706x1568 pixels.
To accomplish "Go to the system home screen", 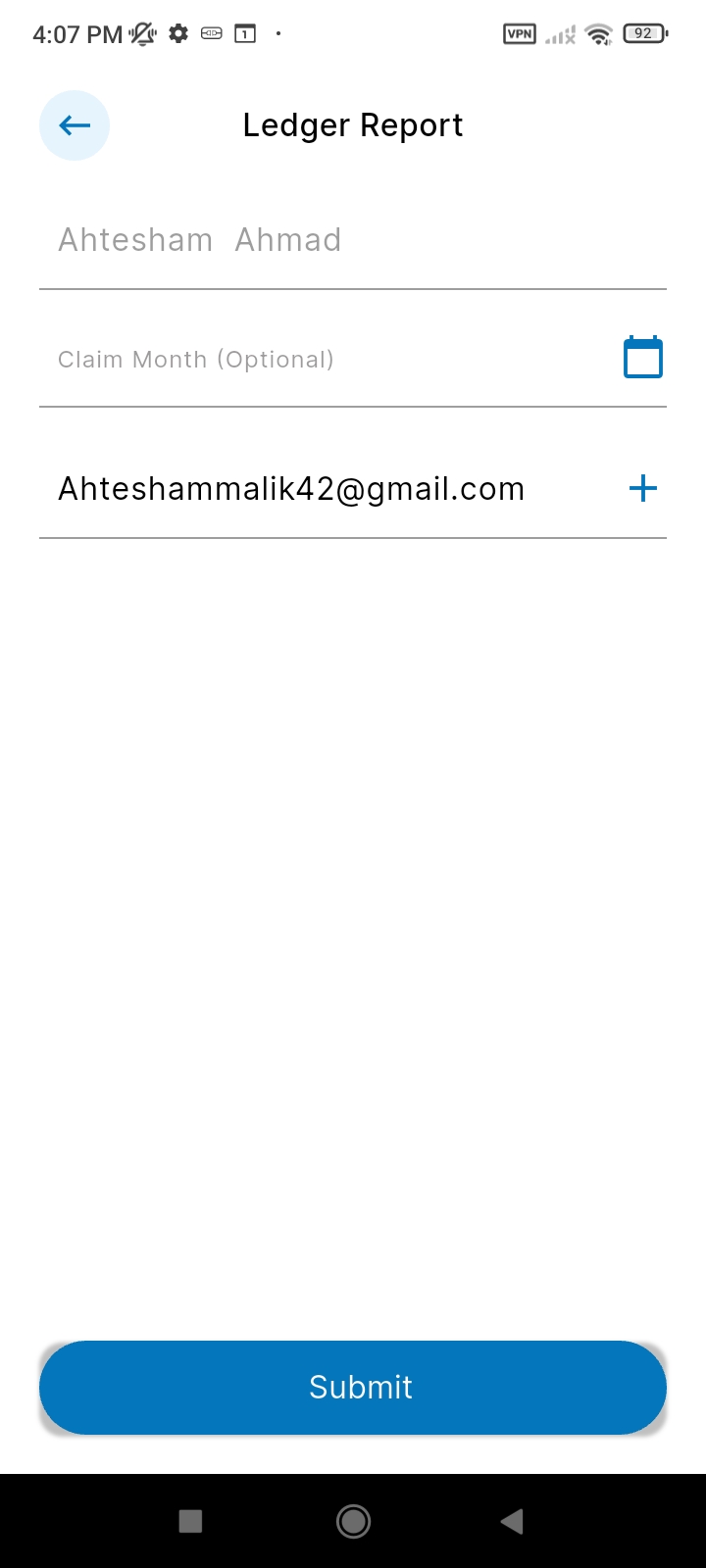I will 353,1521.
